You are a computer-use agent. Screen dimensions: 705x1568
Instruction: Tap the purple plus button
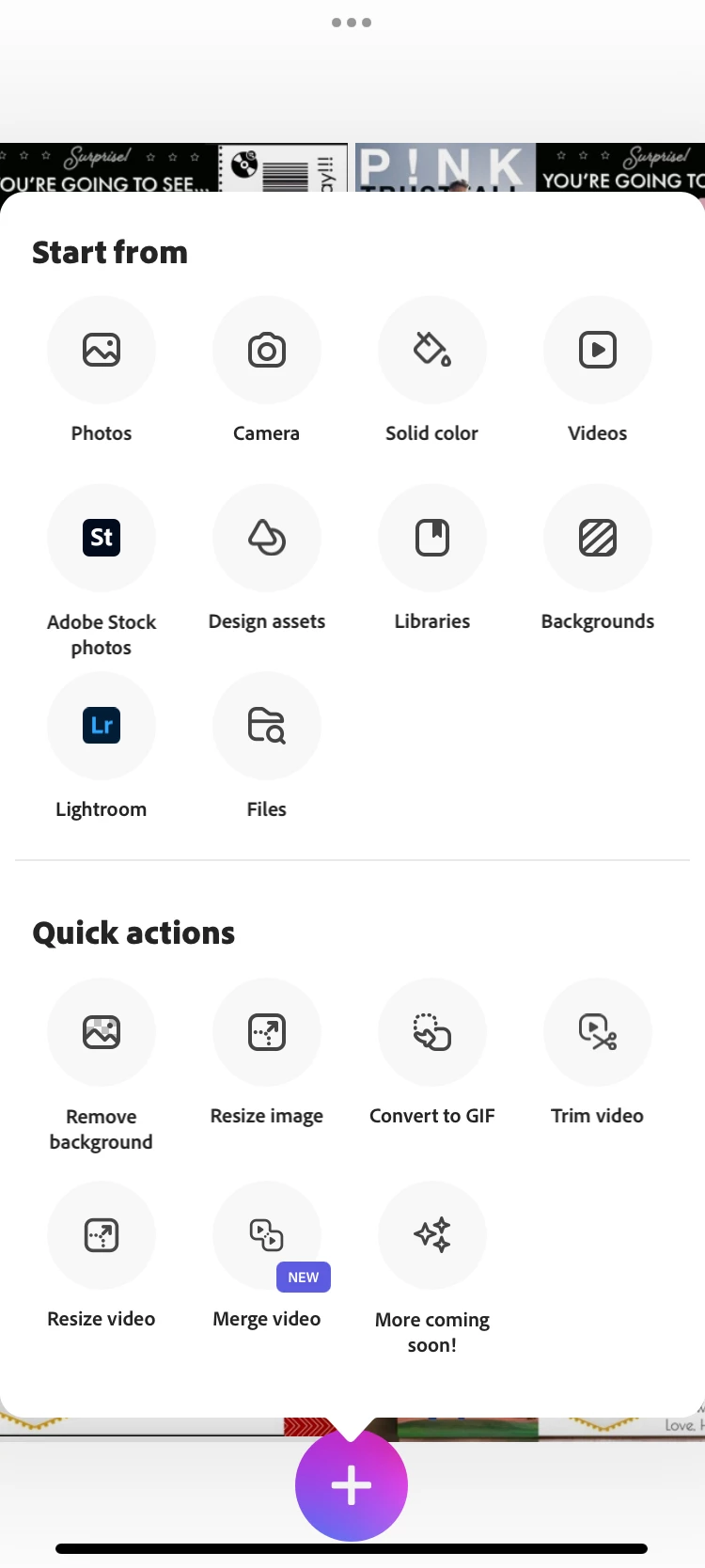tap(352, 1485)
